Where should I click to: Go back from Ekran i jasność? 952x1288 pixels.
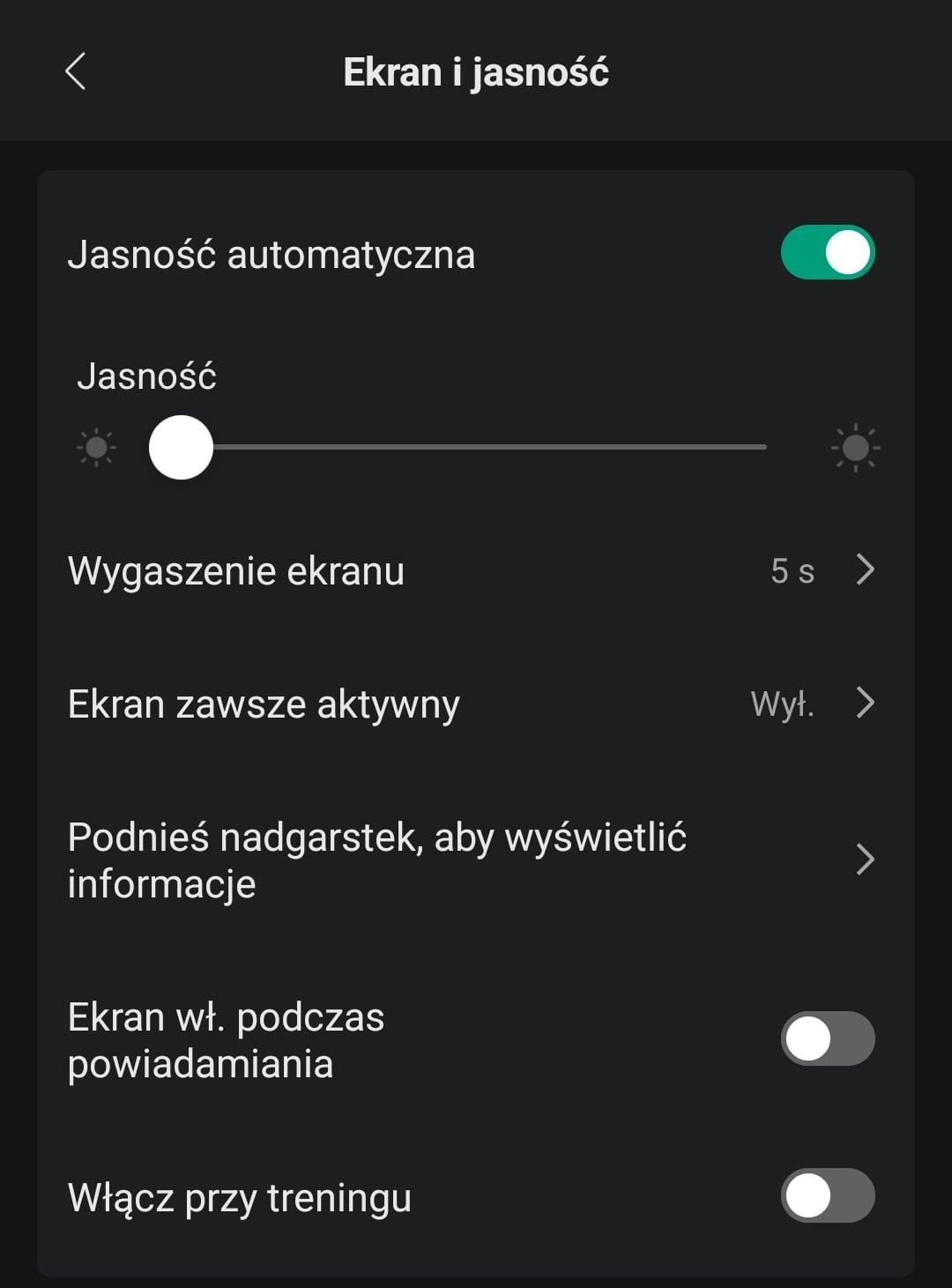tap(76, 71)
